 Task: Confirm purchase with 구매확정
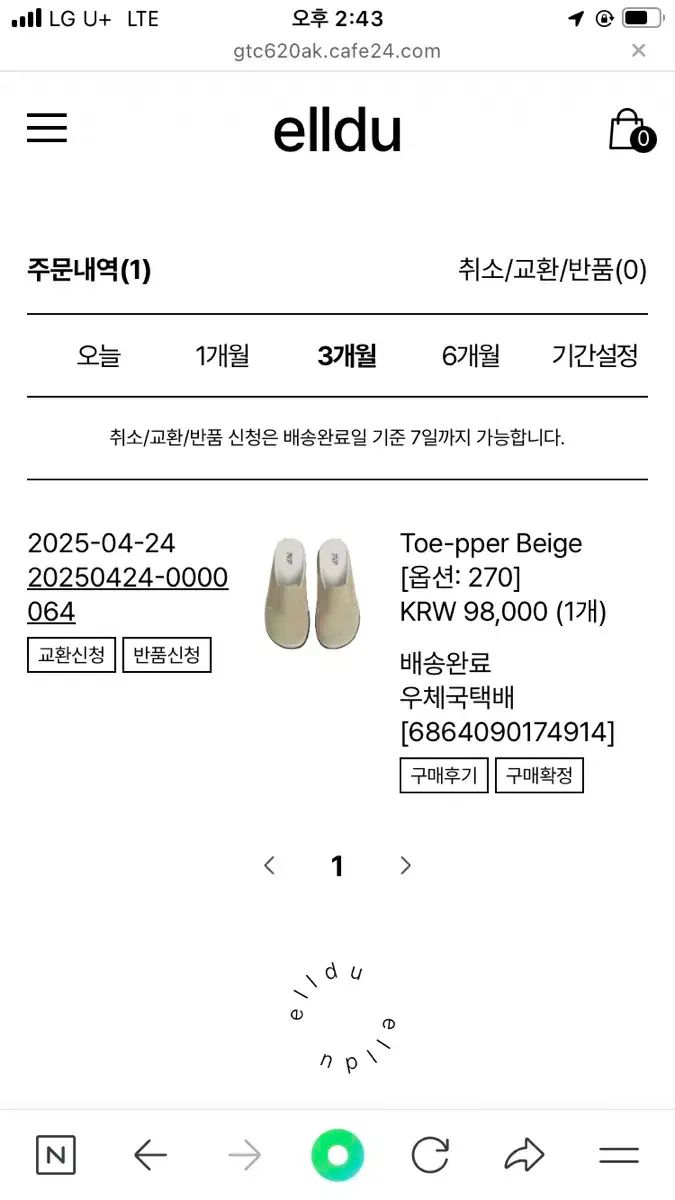pos(539,775)
